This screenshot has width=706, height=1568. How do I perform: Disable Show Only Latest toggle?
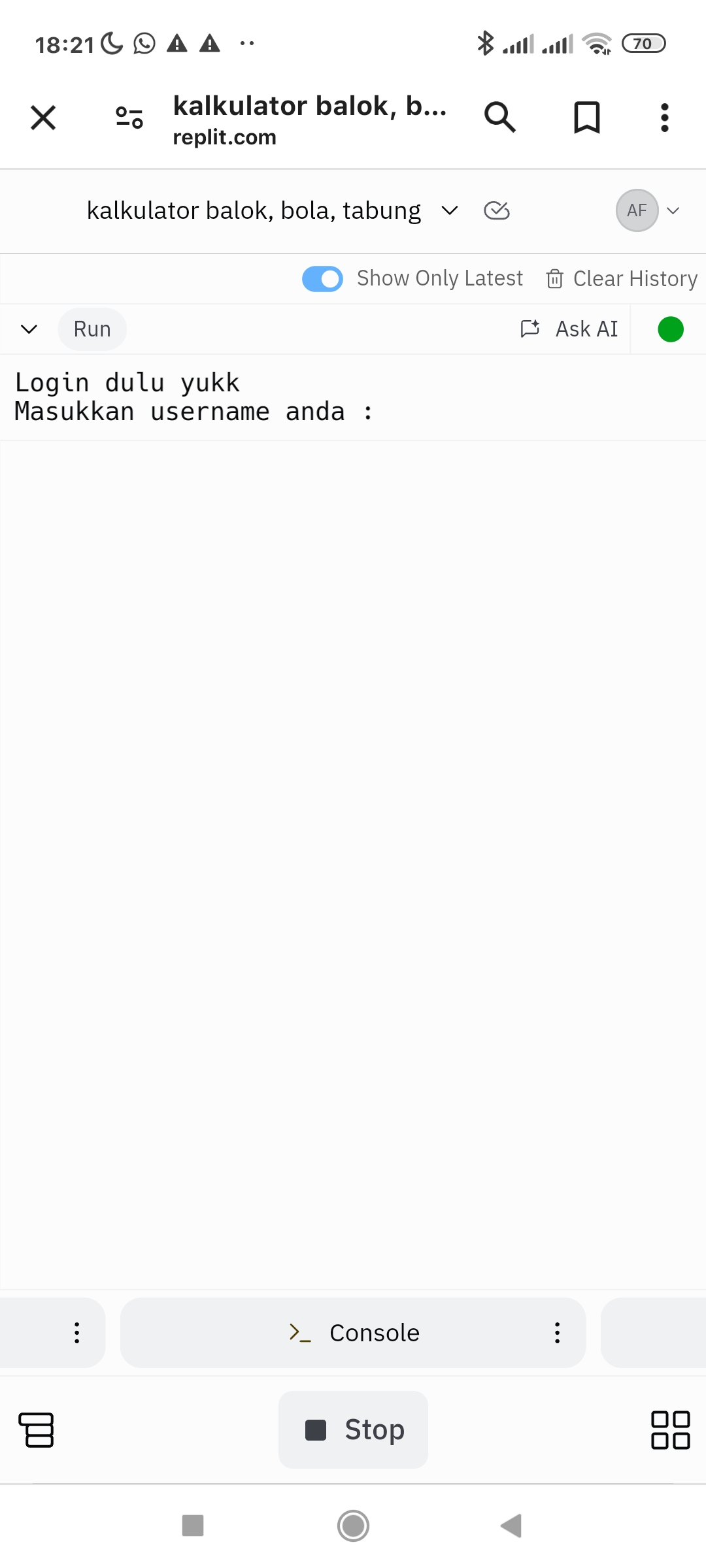coord(322,279)
